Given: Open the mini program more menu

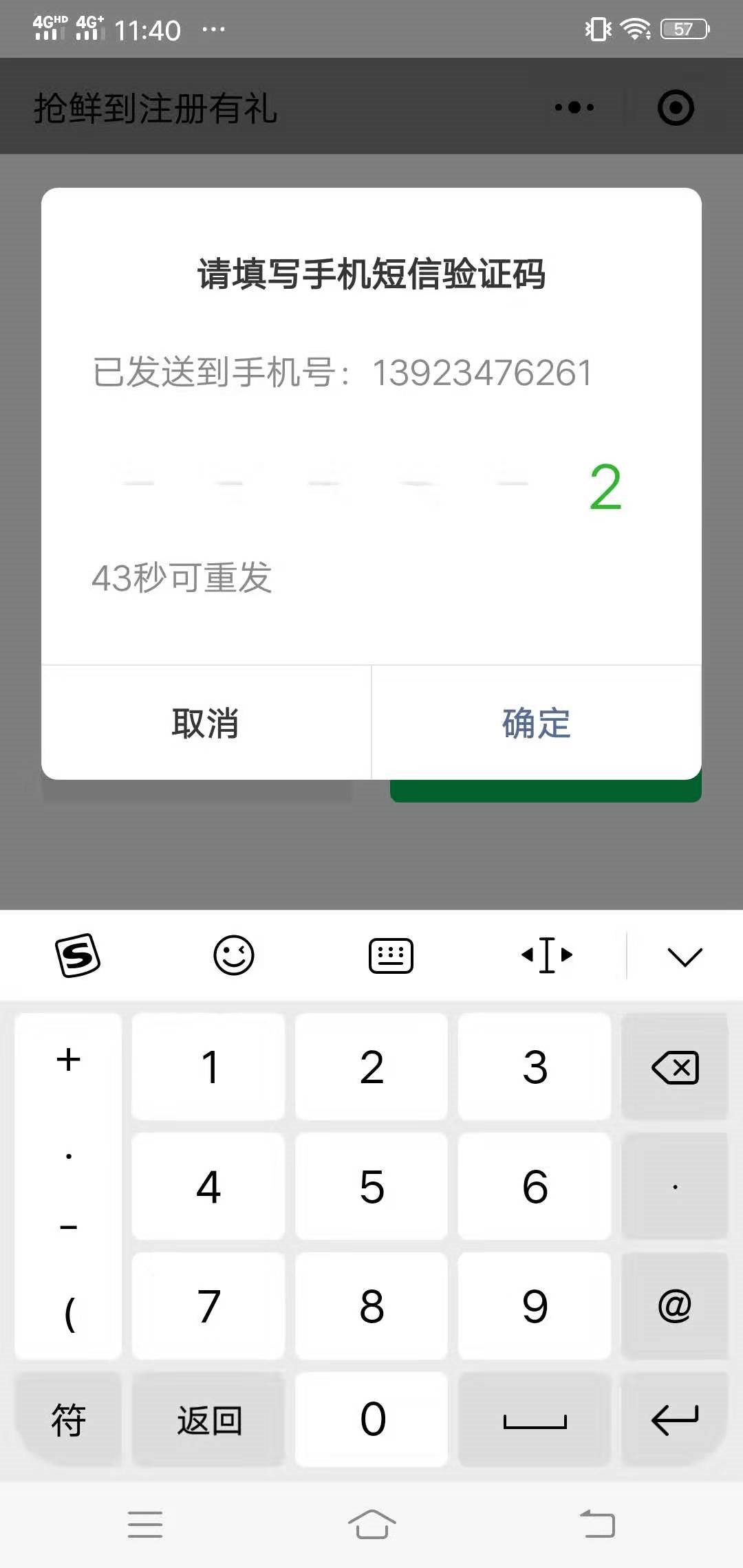Looking at the screenshot, I should tap(574, 107).
